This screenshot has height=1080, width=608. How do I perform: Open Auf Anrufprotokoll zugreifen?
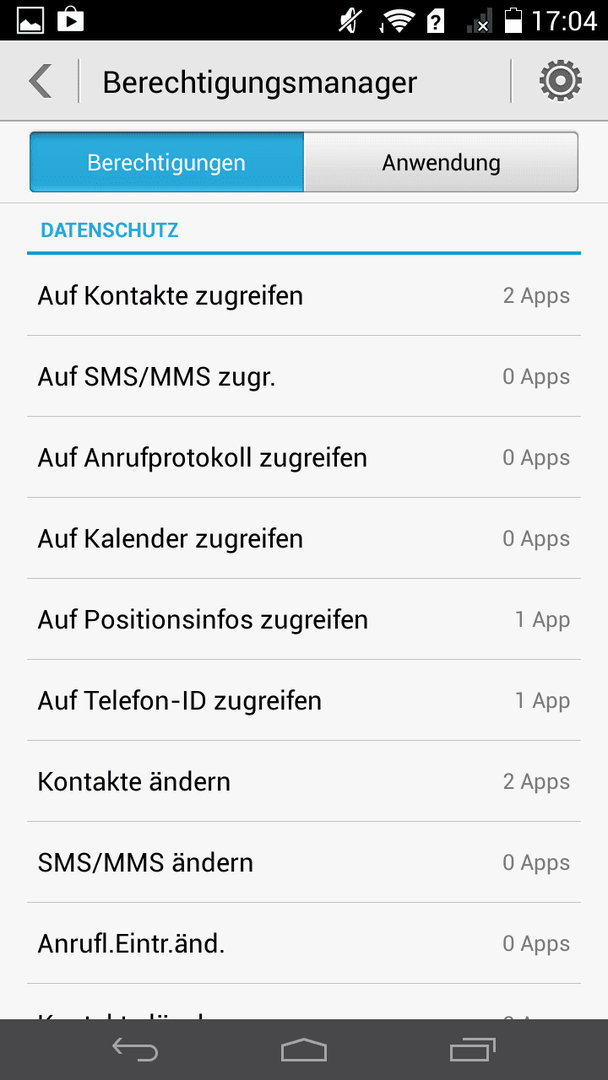[x=304, y=457]
